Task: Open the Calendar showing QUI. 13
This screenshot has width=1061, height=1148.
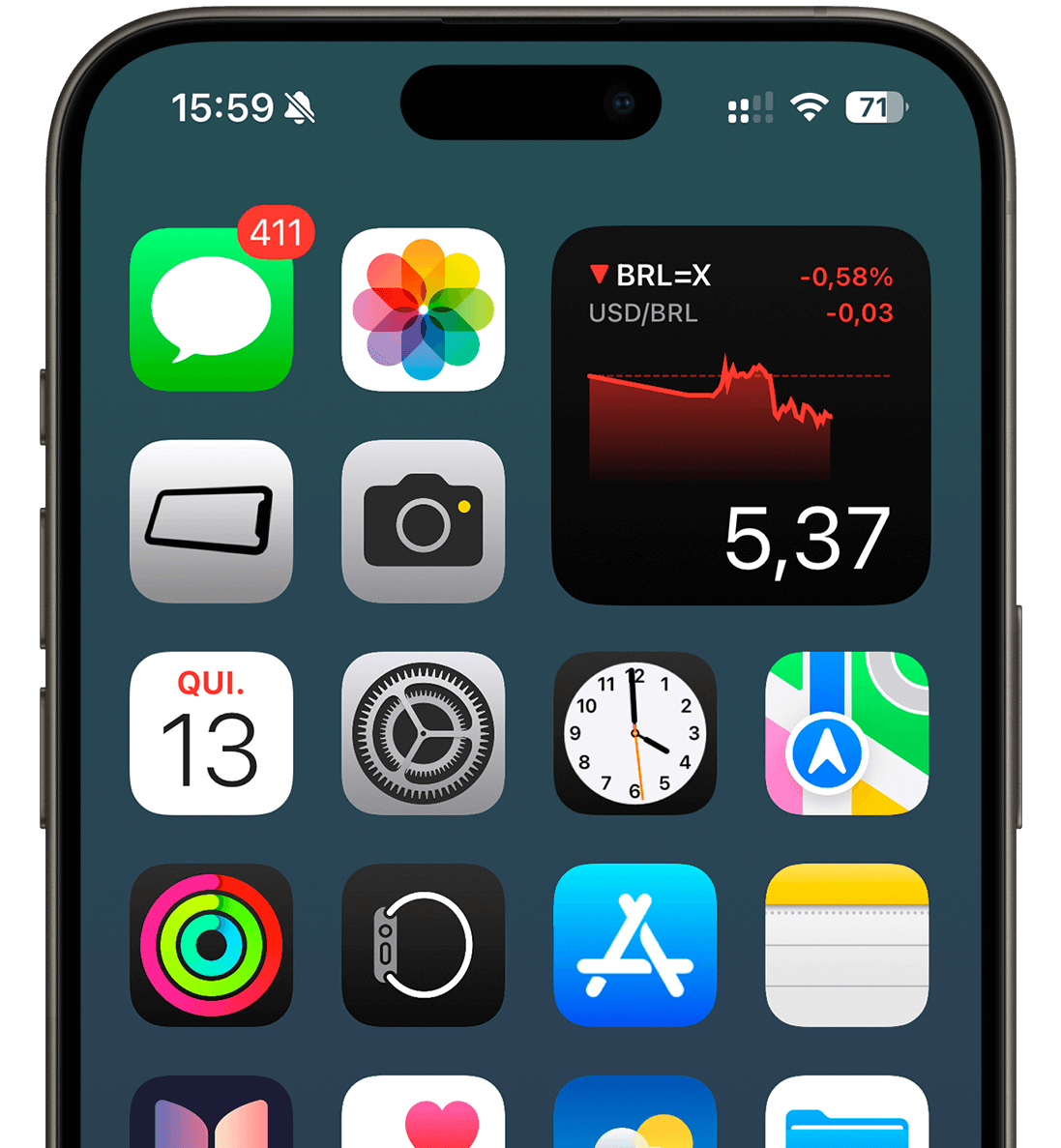Action: (211, 733)
